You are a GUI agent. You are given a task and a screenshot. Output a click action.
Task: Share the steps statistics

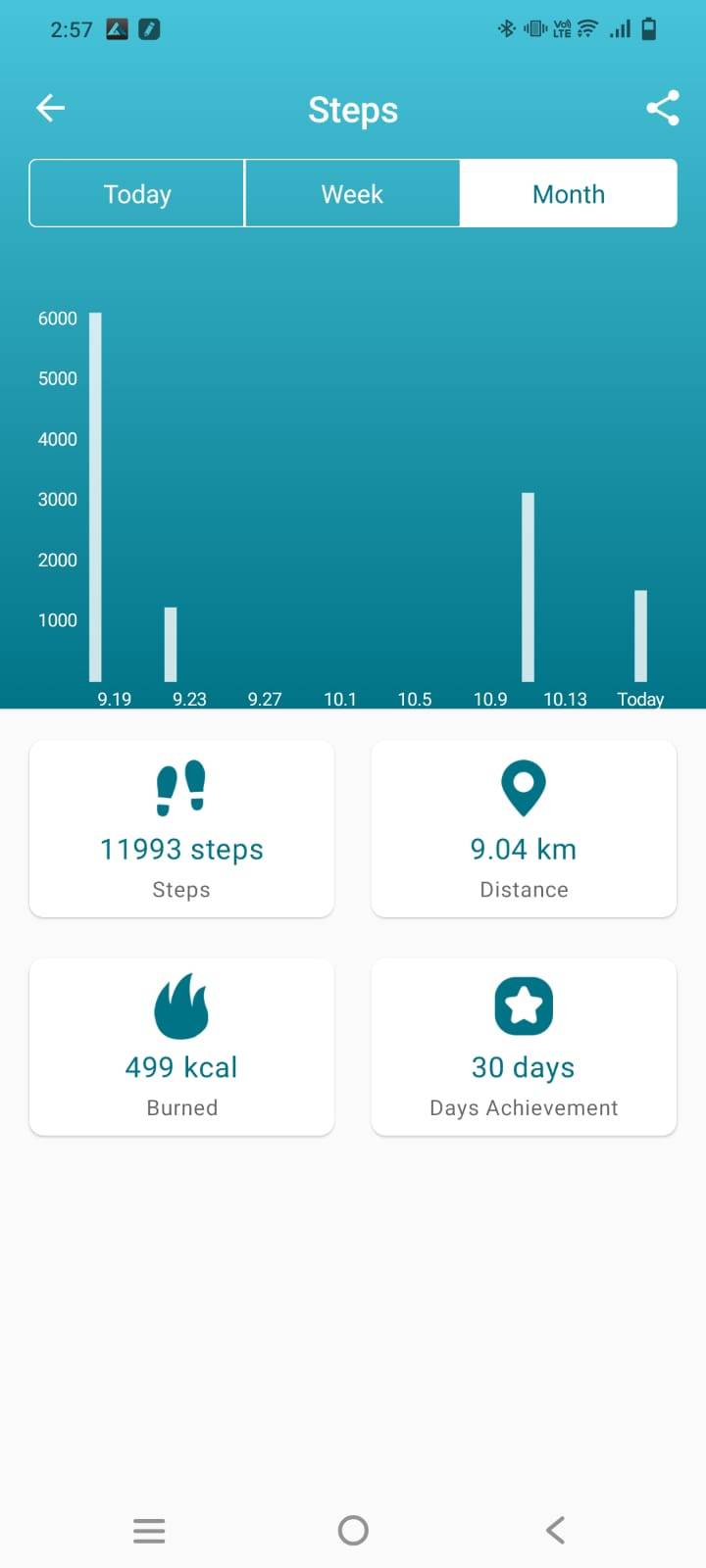663,108
